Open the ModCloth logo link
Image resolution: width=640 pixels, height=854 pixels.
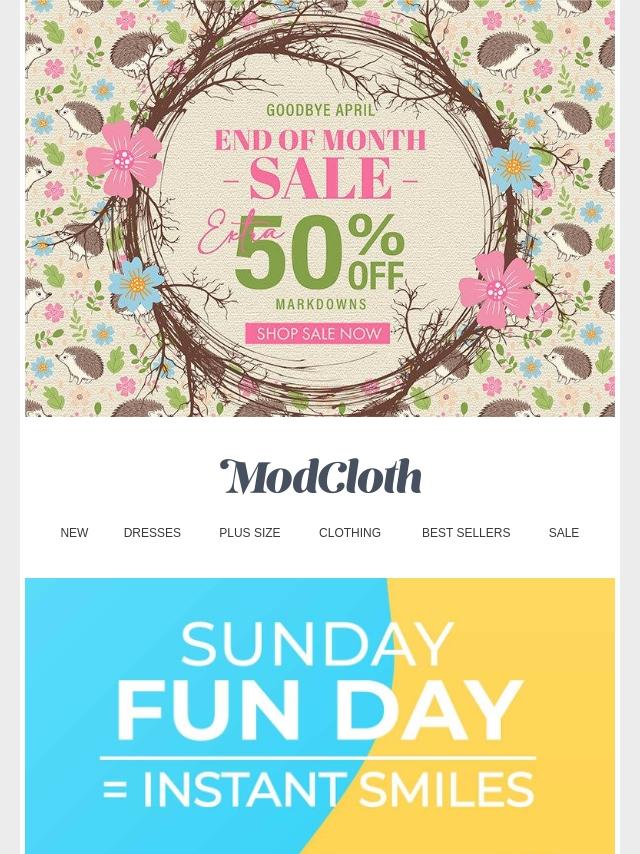(x=320, y=476)
